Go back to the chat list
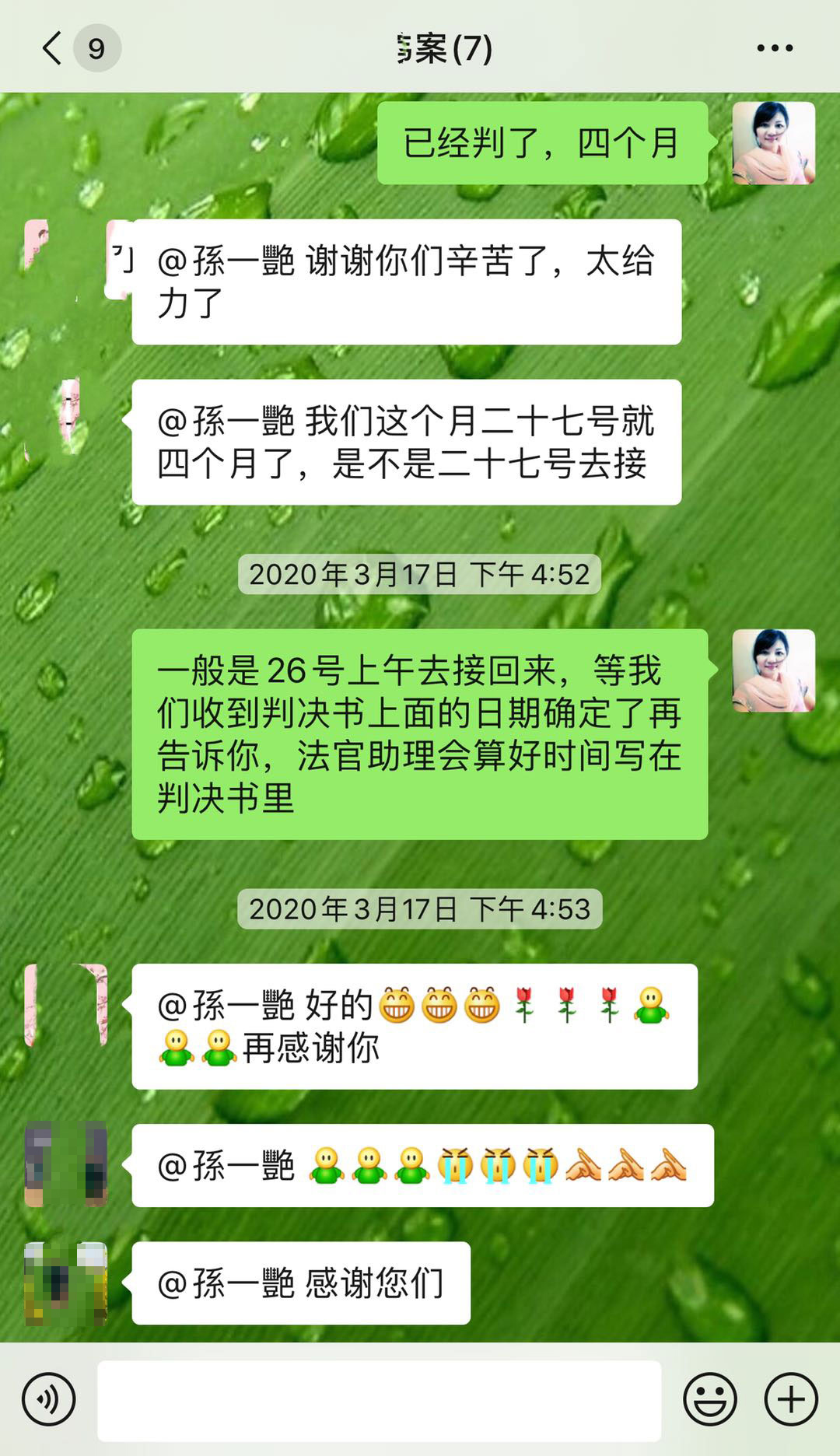 coord(53,48)
